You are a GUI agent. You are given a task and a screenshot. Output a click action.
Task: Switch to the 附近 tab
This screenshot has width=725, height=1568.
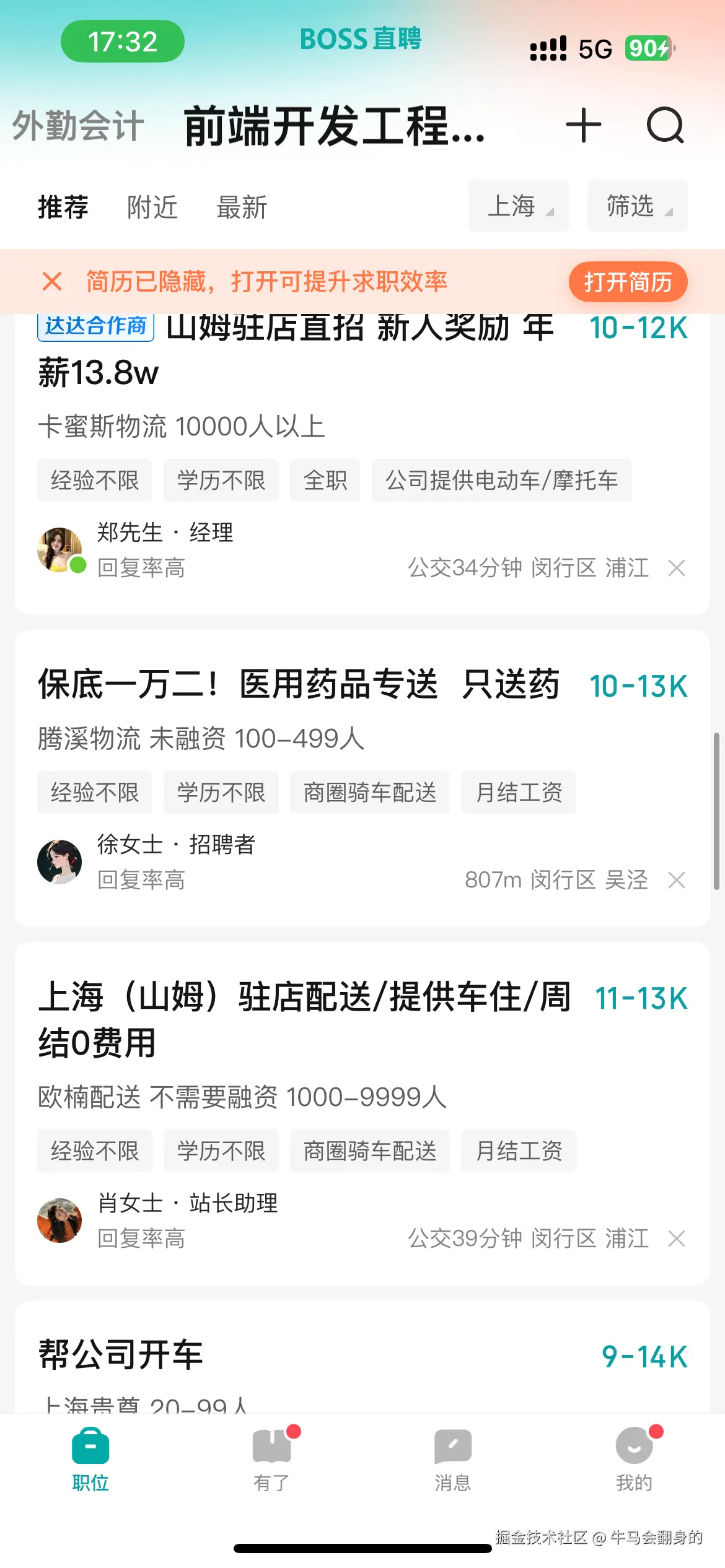pos(152,207)
